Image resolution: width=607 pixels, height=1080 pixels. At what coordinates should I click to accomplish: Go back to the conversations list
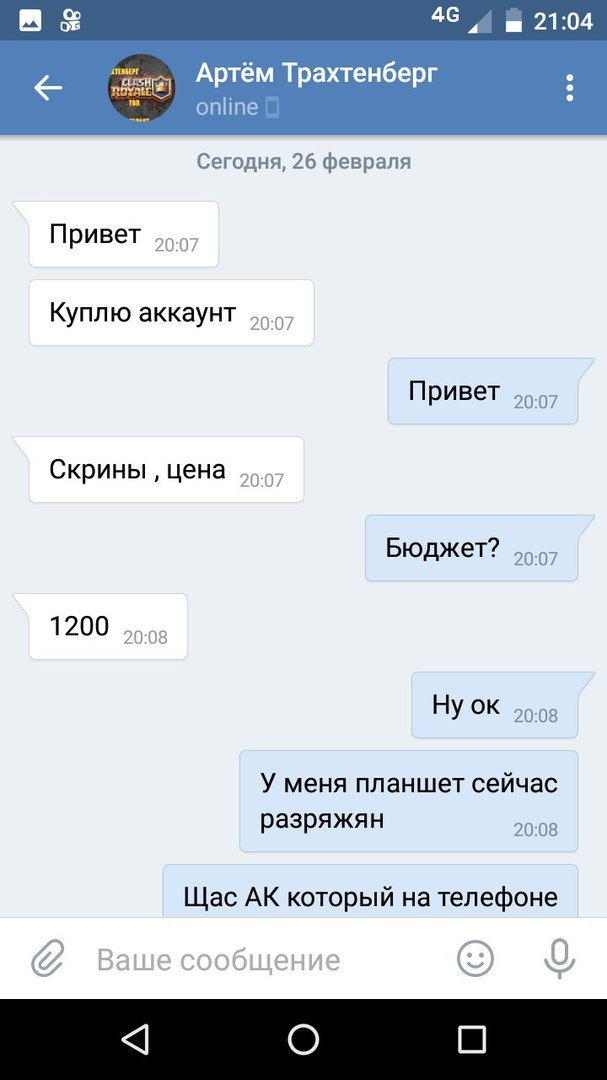point(47,88)
